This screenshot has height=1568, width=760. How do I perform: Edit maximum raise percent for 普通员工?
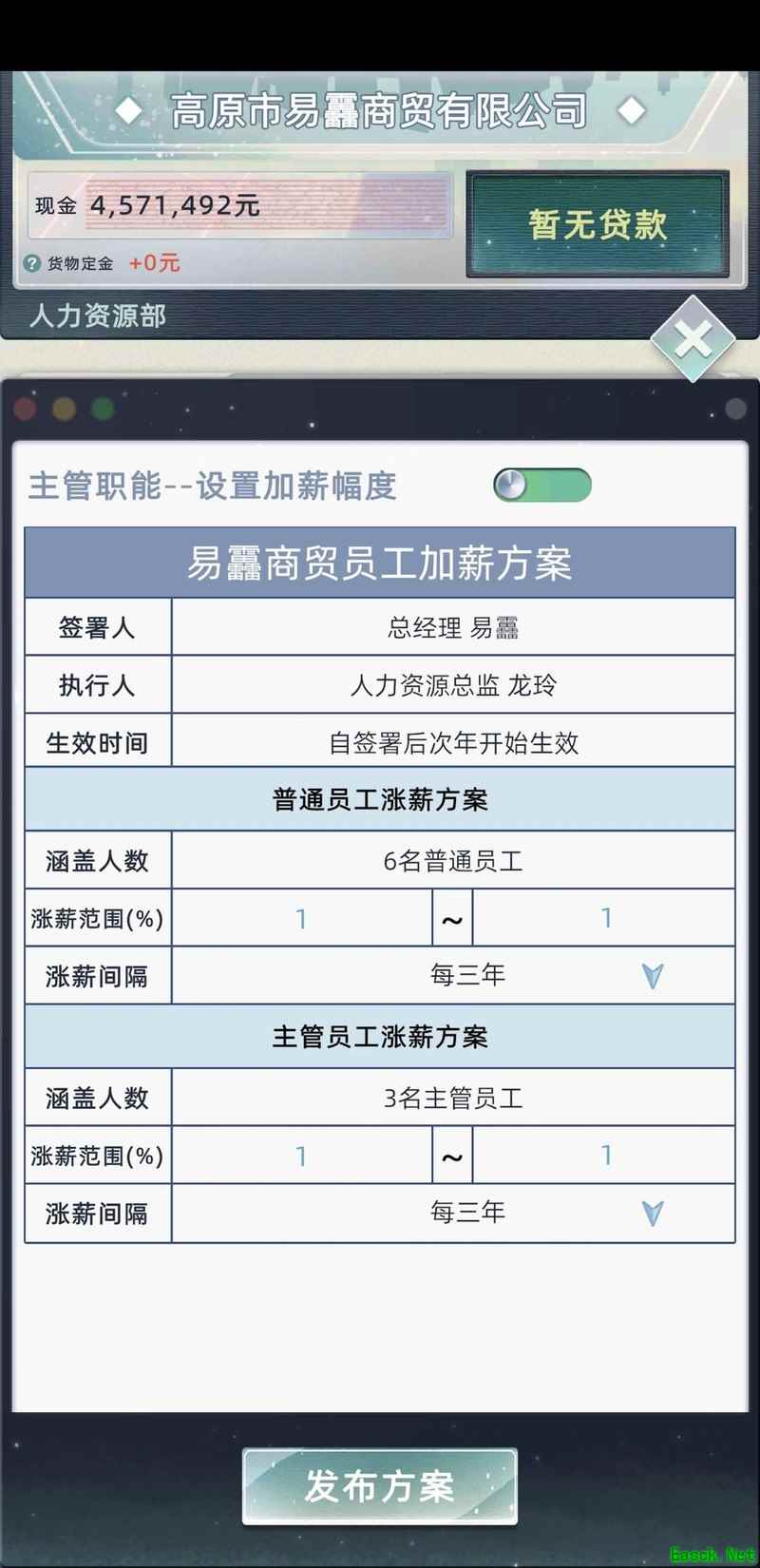(605, 918)
